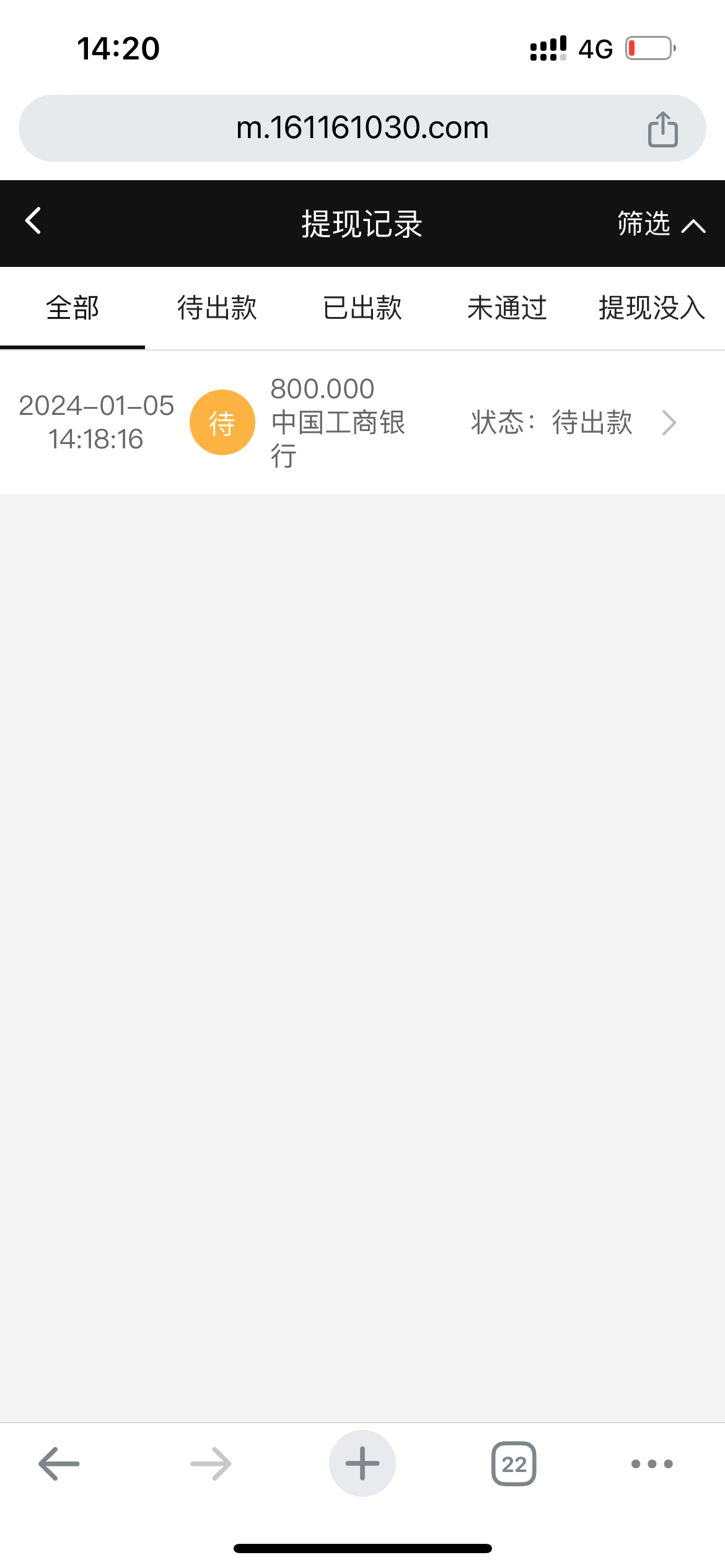
Task: View the 22 open browser tabs
Action: [514, 1464]
